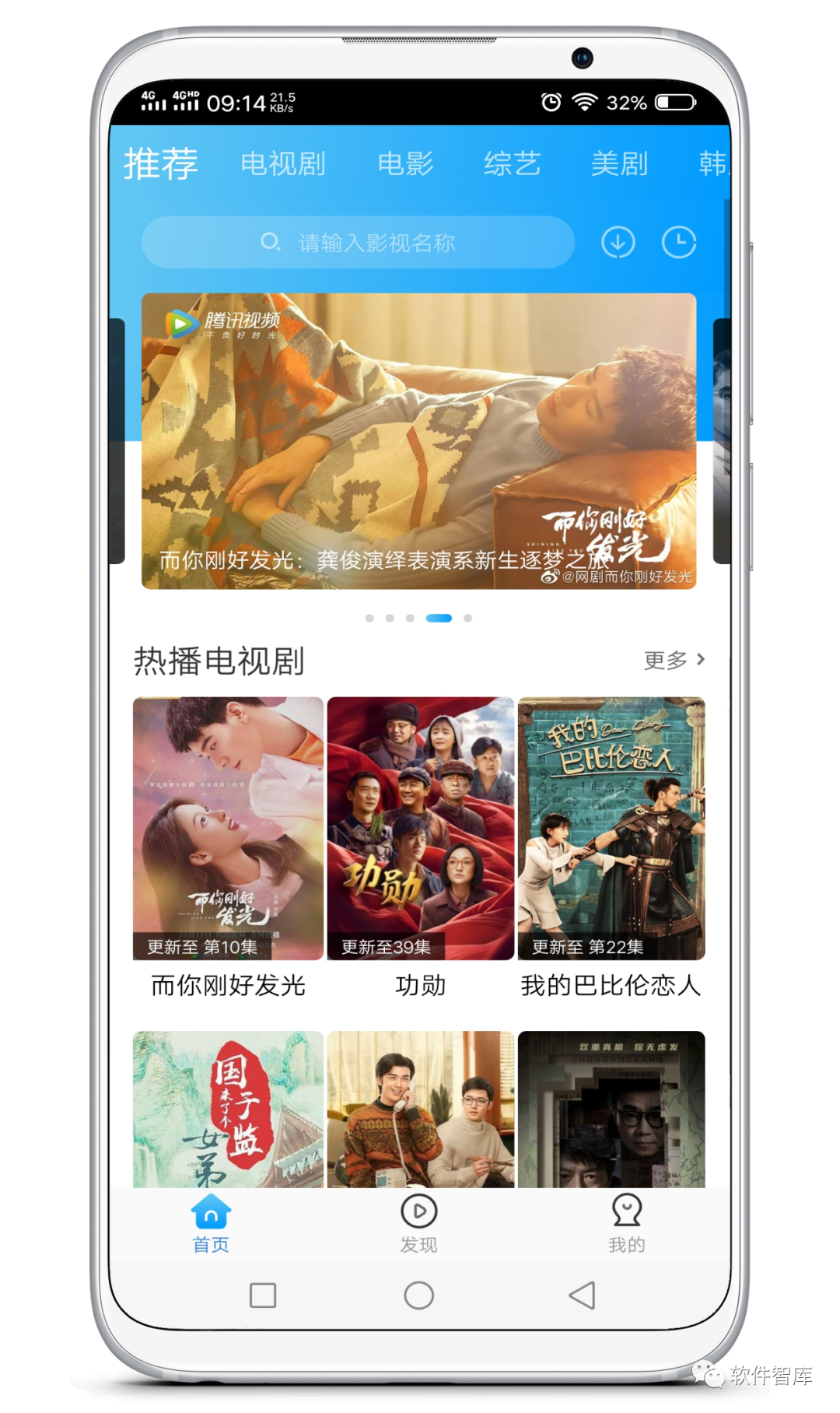
Task: Open the 国子监 poster card
Action: pos(228,1109)
